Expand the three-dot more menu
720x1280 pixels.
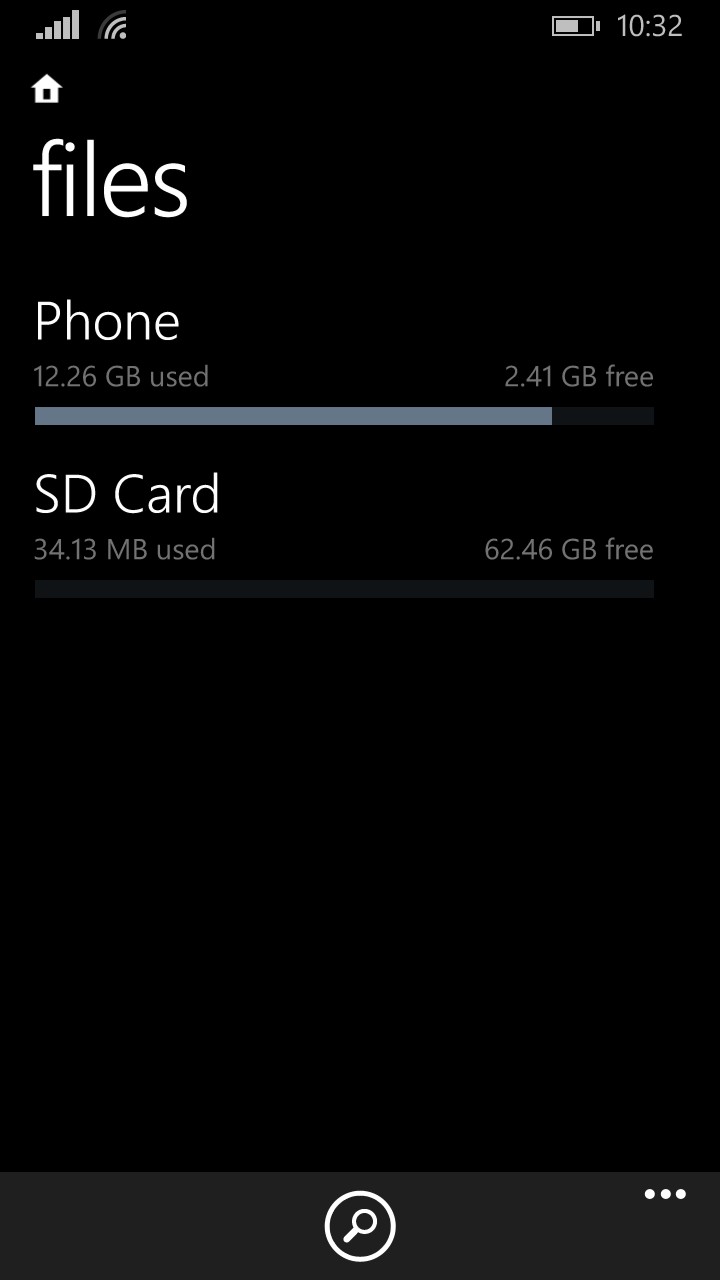[x=665, y=1194]
